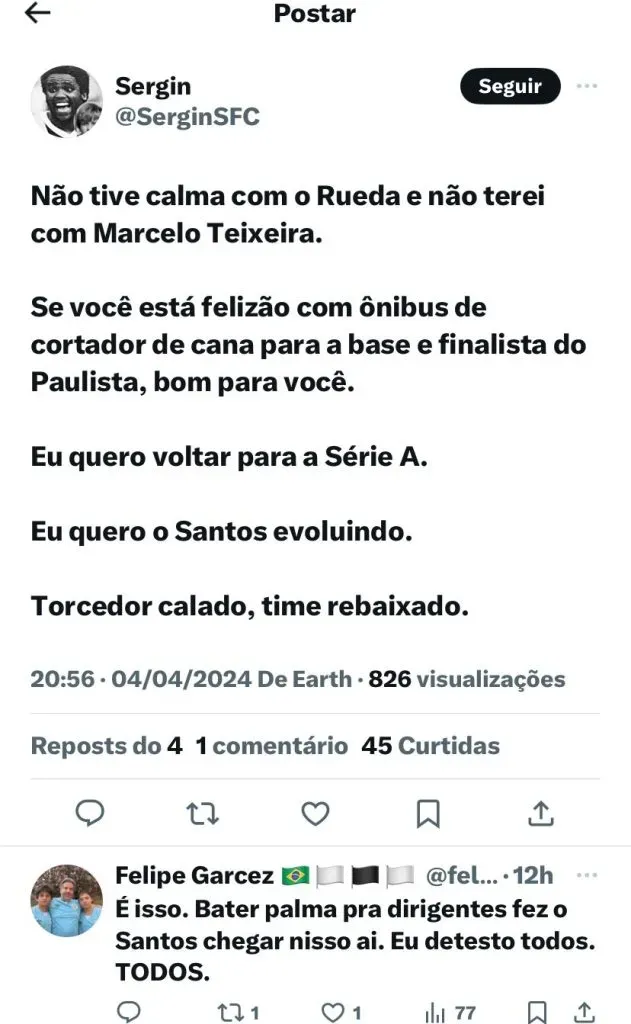This screenshot has width=631, height=1024.
Task: Reply to Sergin's post
Action: 90,814
